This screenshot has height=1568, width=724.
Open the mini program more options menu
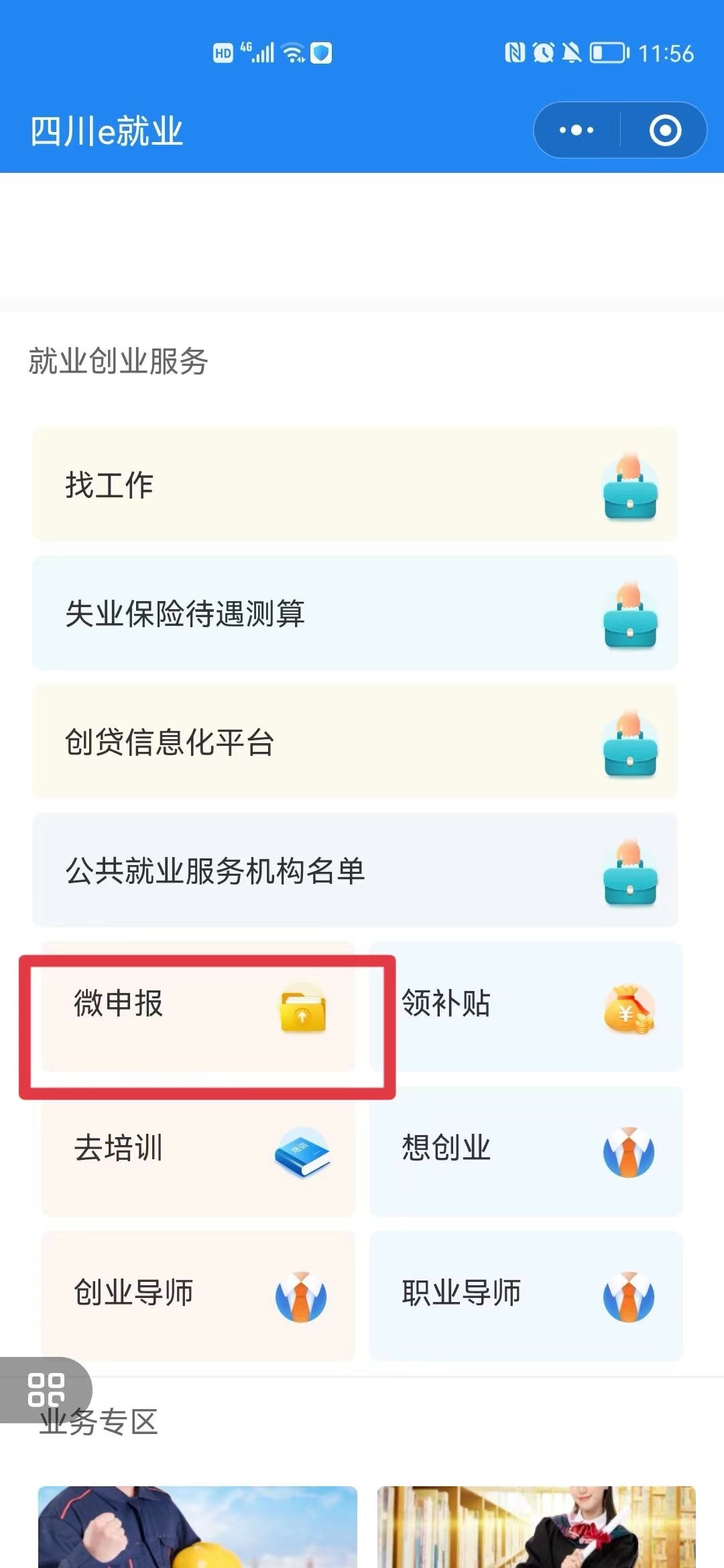577,130
